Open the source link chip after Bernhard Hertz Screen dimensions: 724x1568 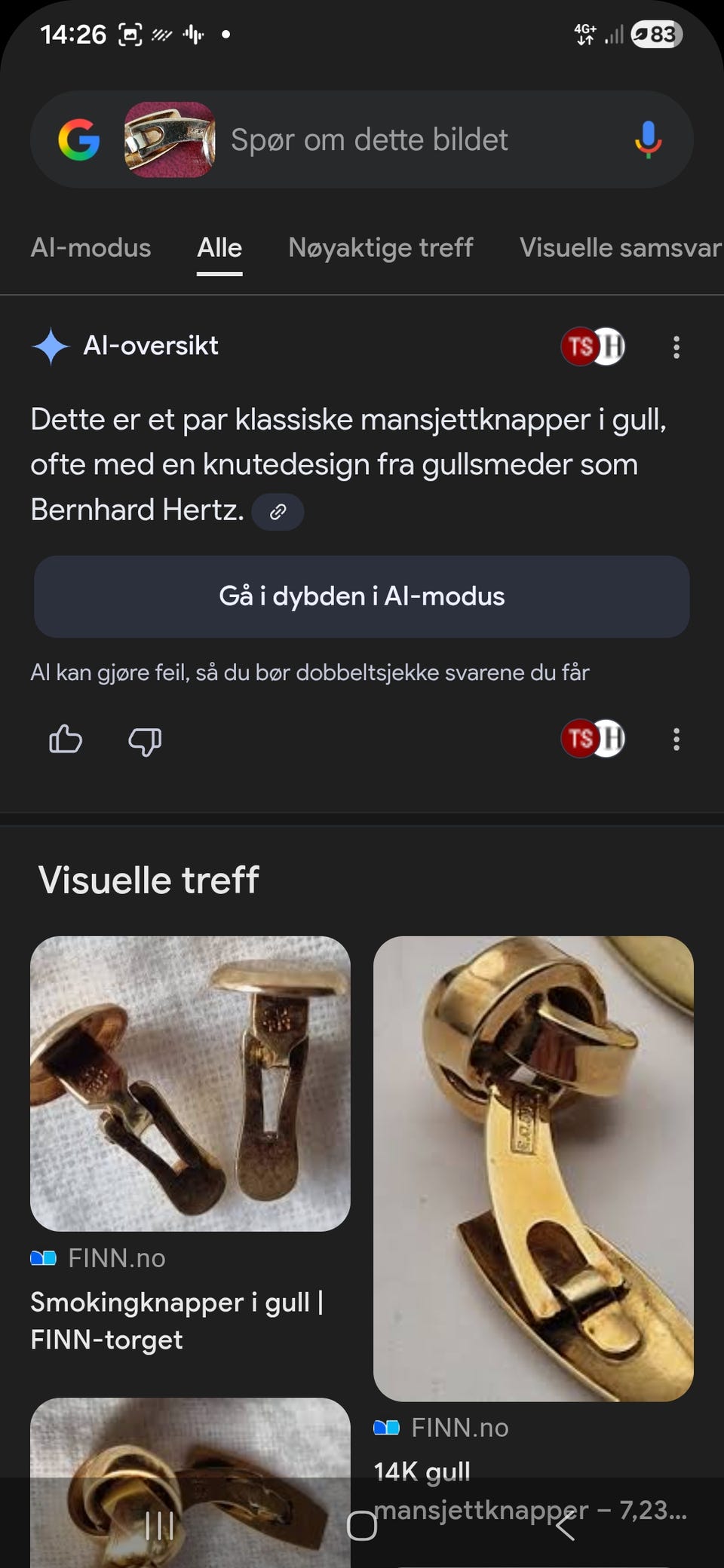tap(278, 511)
